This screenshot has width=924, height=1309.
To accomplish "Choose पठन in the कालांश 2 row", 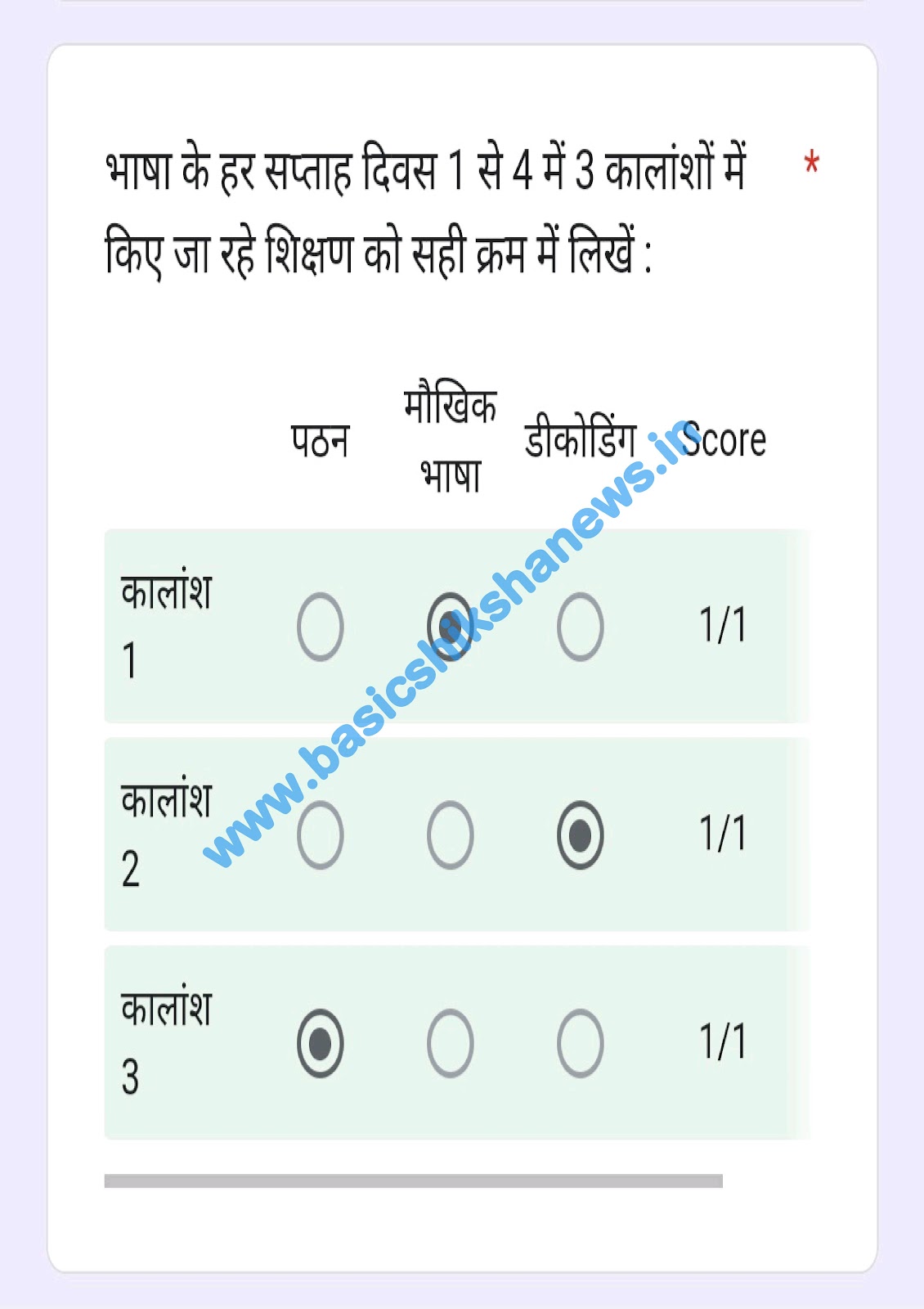I will tap(320, 834).
